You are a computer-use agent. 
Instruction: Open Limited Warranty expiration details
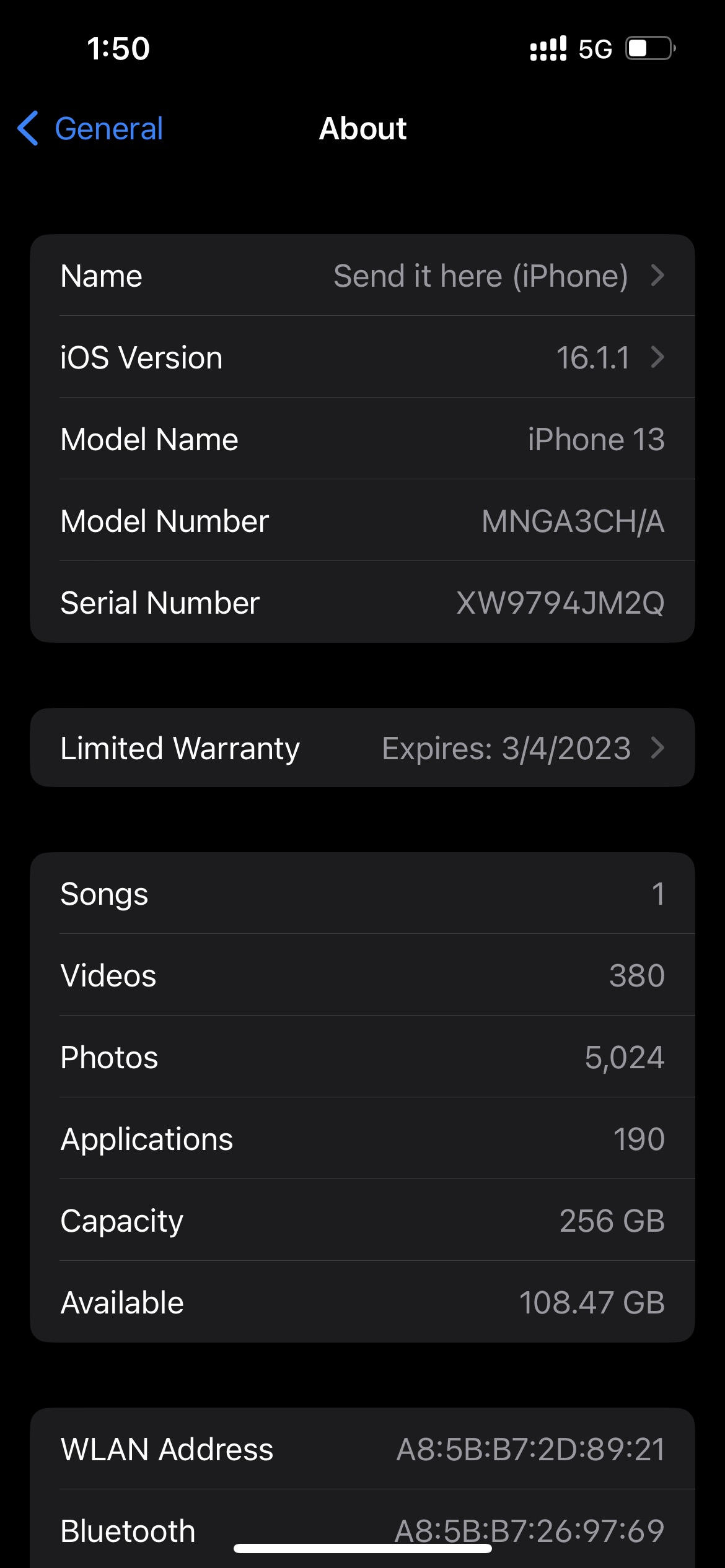(x=362, y=748)
